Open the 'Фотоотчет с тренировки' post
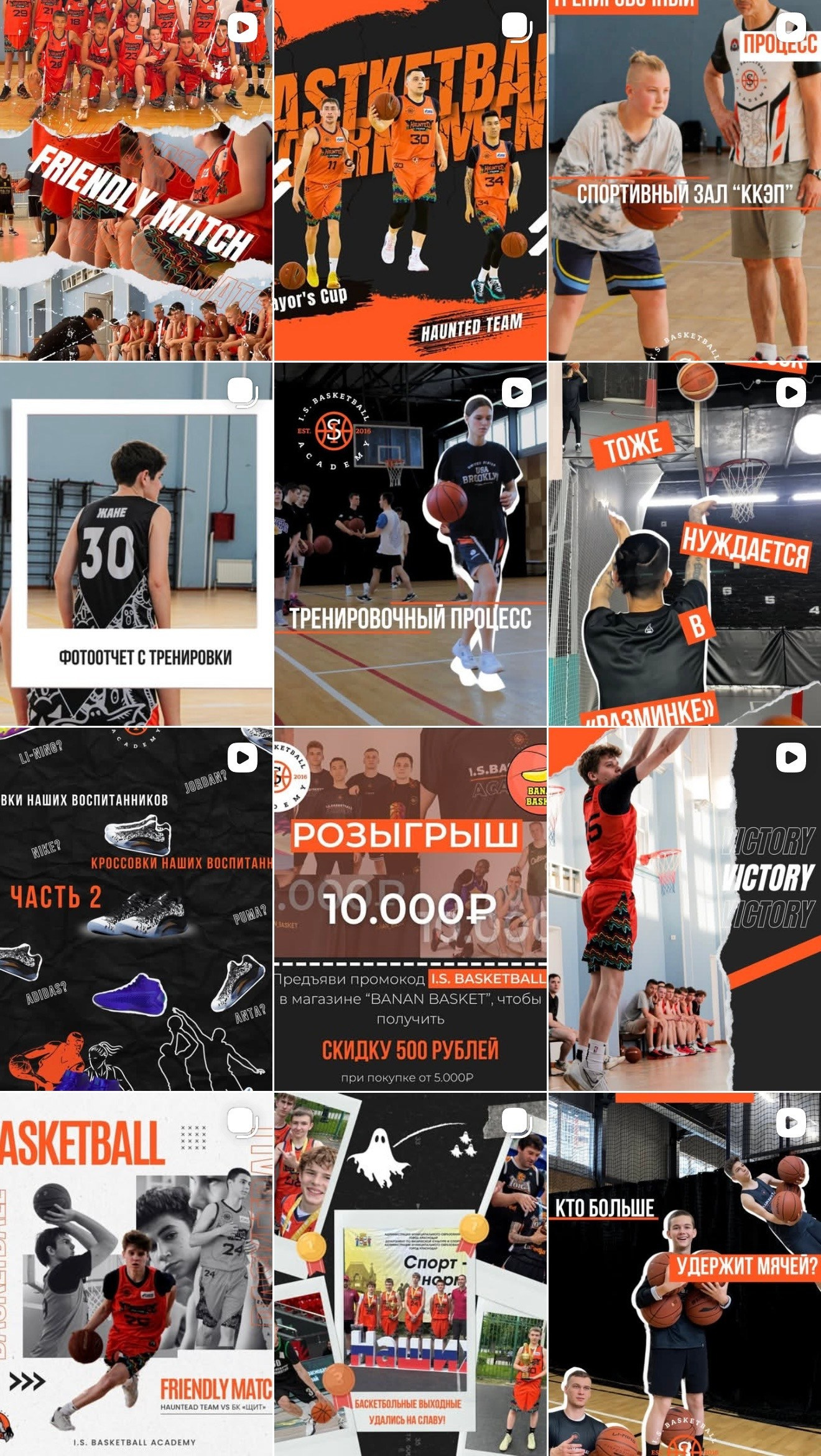This screenshot has height=1456, width=821. click(136, 544)
